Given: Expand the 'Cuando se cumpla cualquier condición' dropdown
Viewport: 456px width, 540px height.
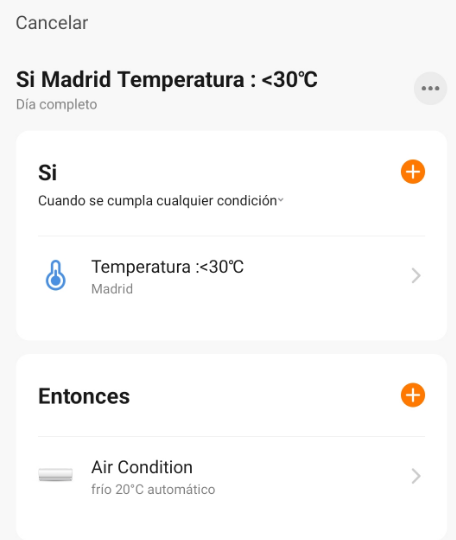Looking at the screenshot, I should pyautogui.click(x=160, y=200).
